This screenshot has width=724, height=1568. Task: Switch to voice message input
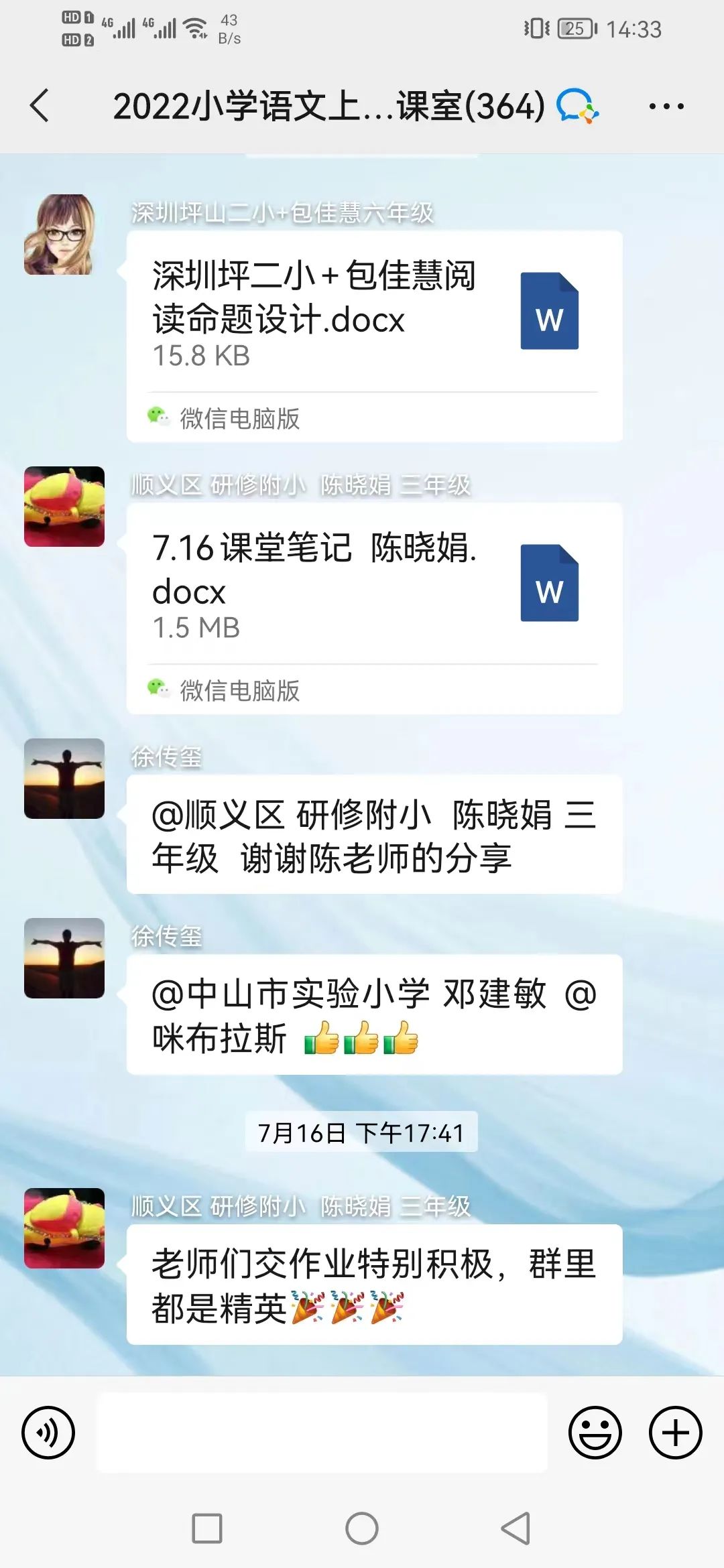[48, 1433]
